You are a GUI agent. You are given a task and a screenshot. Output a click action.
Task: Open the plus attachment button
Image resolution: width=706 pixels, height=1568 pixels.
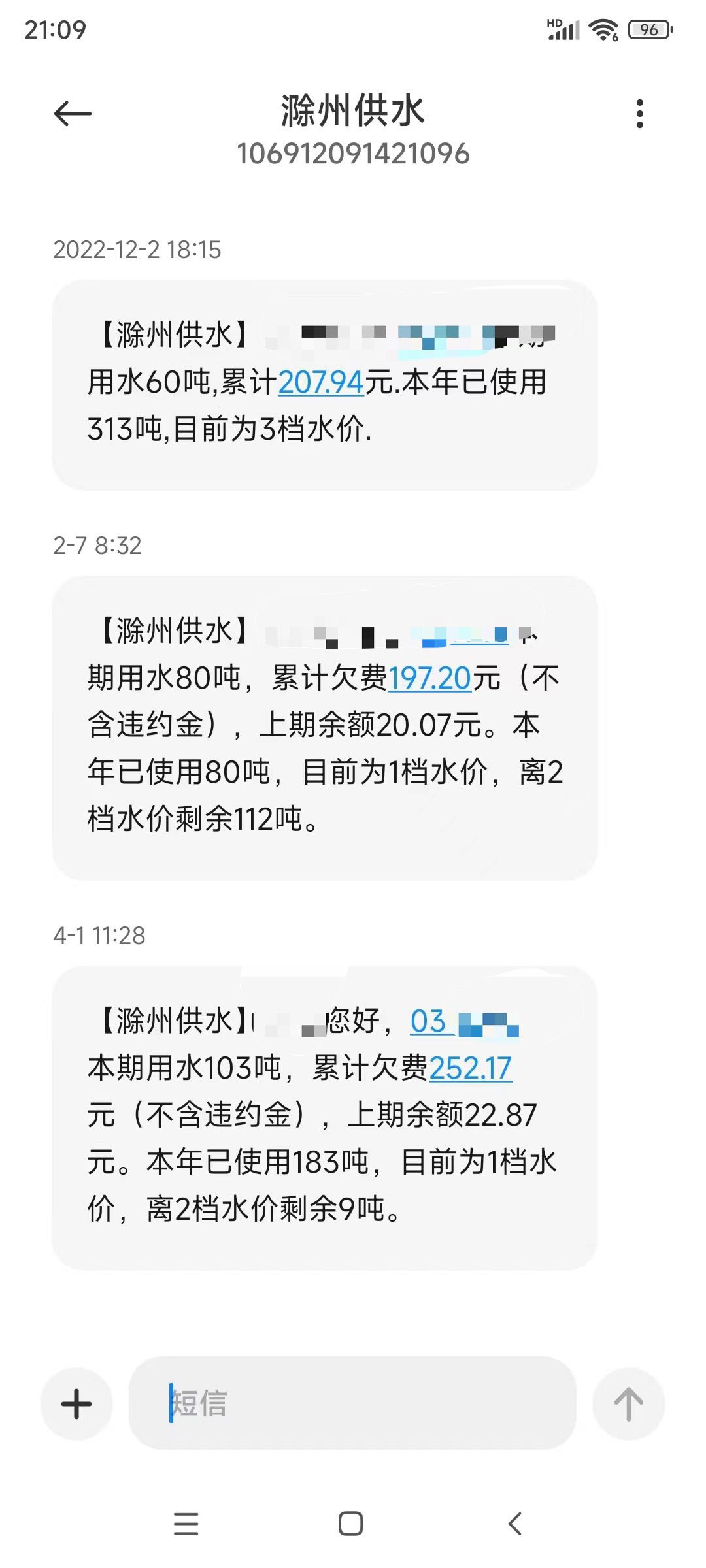tap(76, 1404)
